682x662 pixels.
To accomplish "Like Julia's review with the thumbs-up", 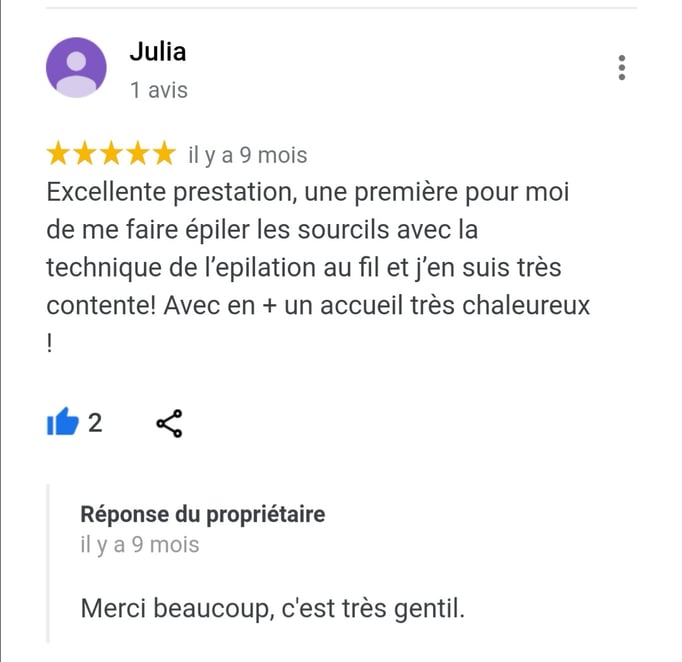I will coord(62,423).
